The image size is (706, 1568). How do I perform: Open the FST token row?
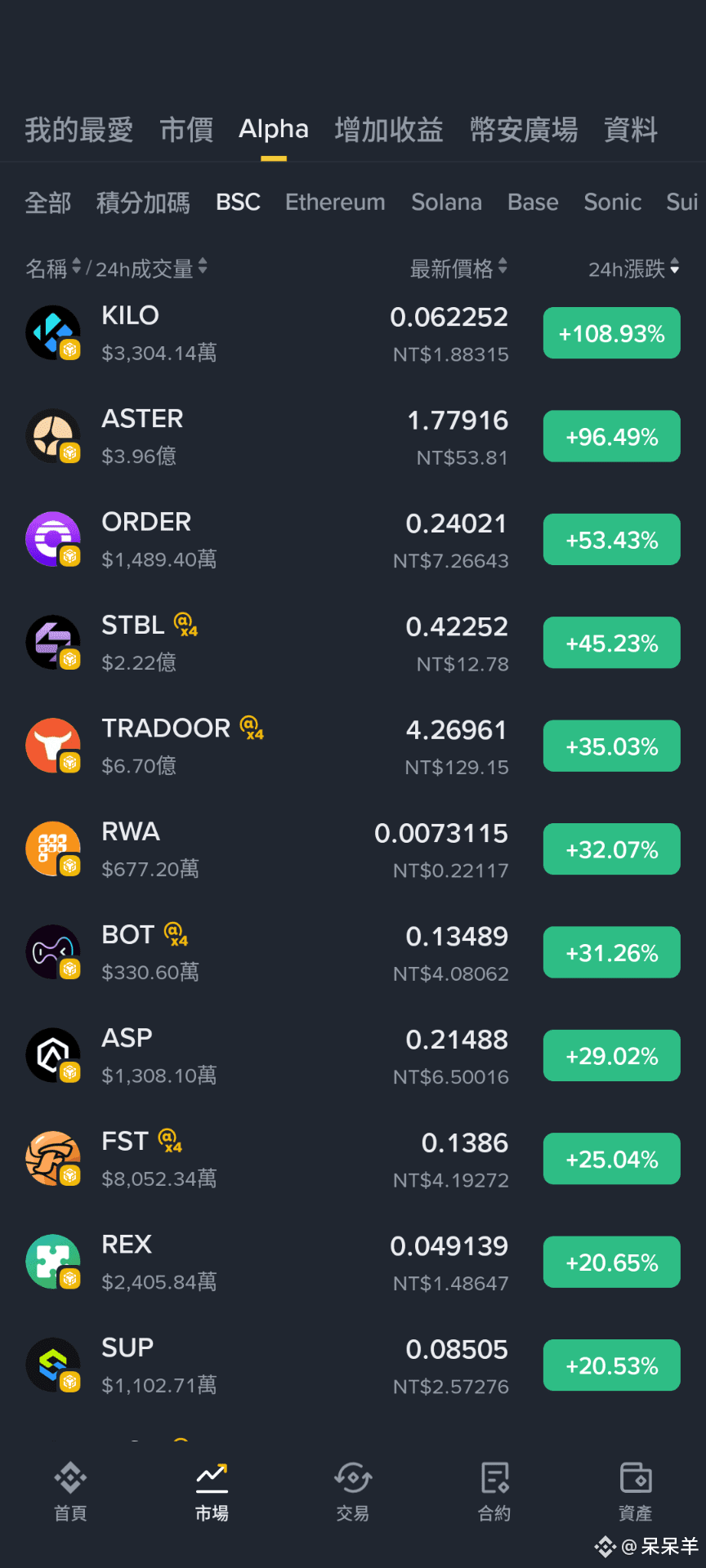coord(353,1159)
